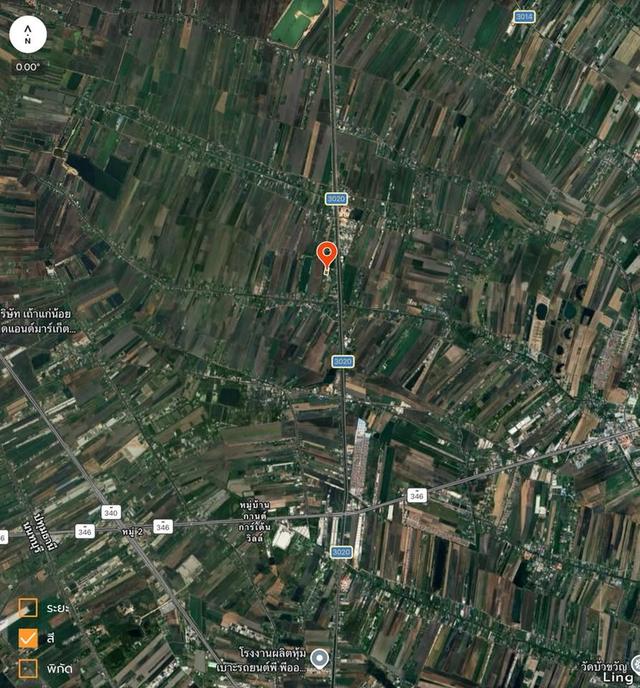
Task: Enable the ระยะ checkbox
Action: tap(28, 607)
